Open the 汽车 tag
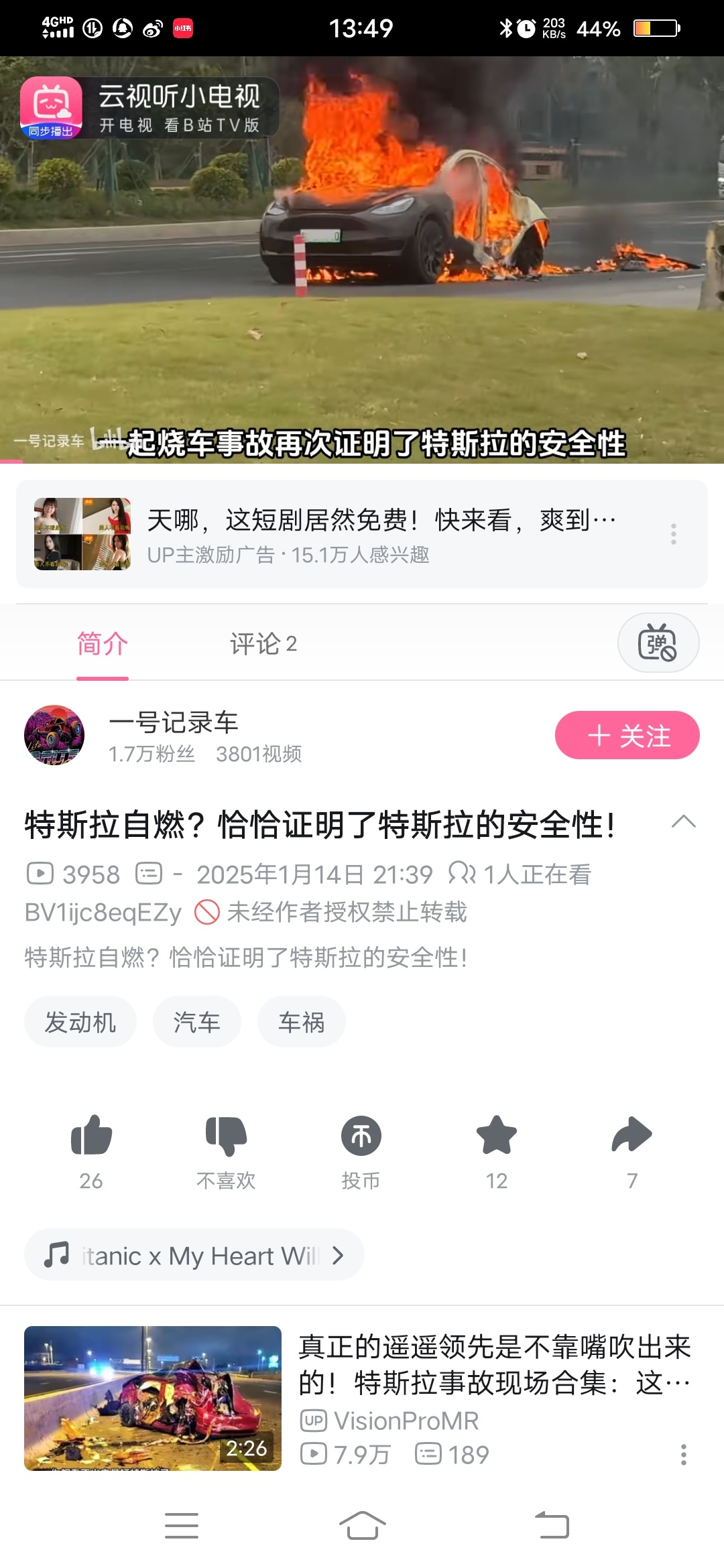The image size is (724, 1568). coord(196,1023)
